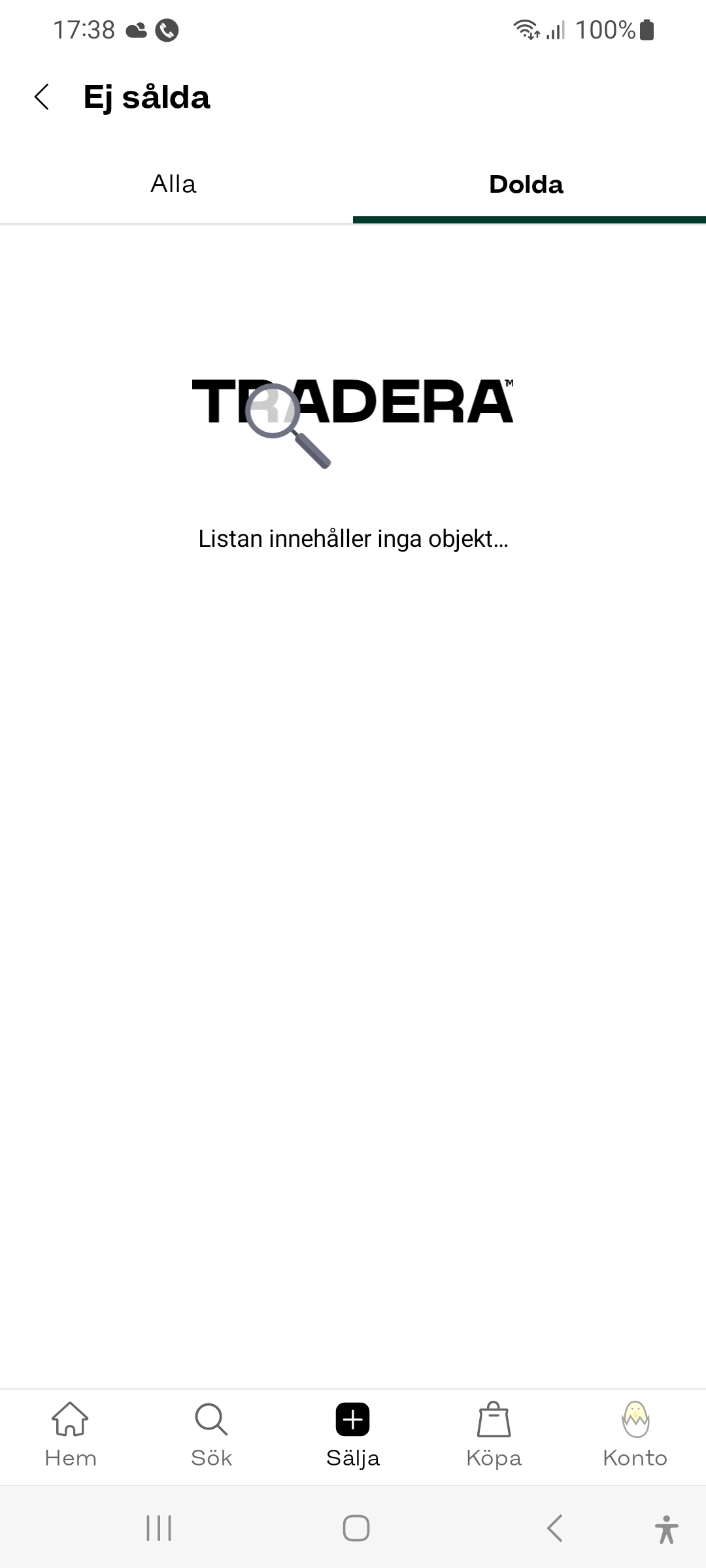Open the Sök tab

212,1435
